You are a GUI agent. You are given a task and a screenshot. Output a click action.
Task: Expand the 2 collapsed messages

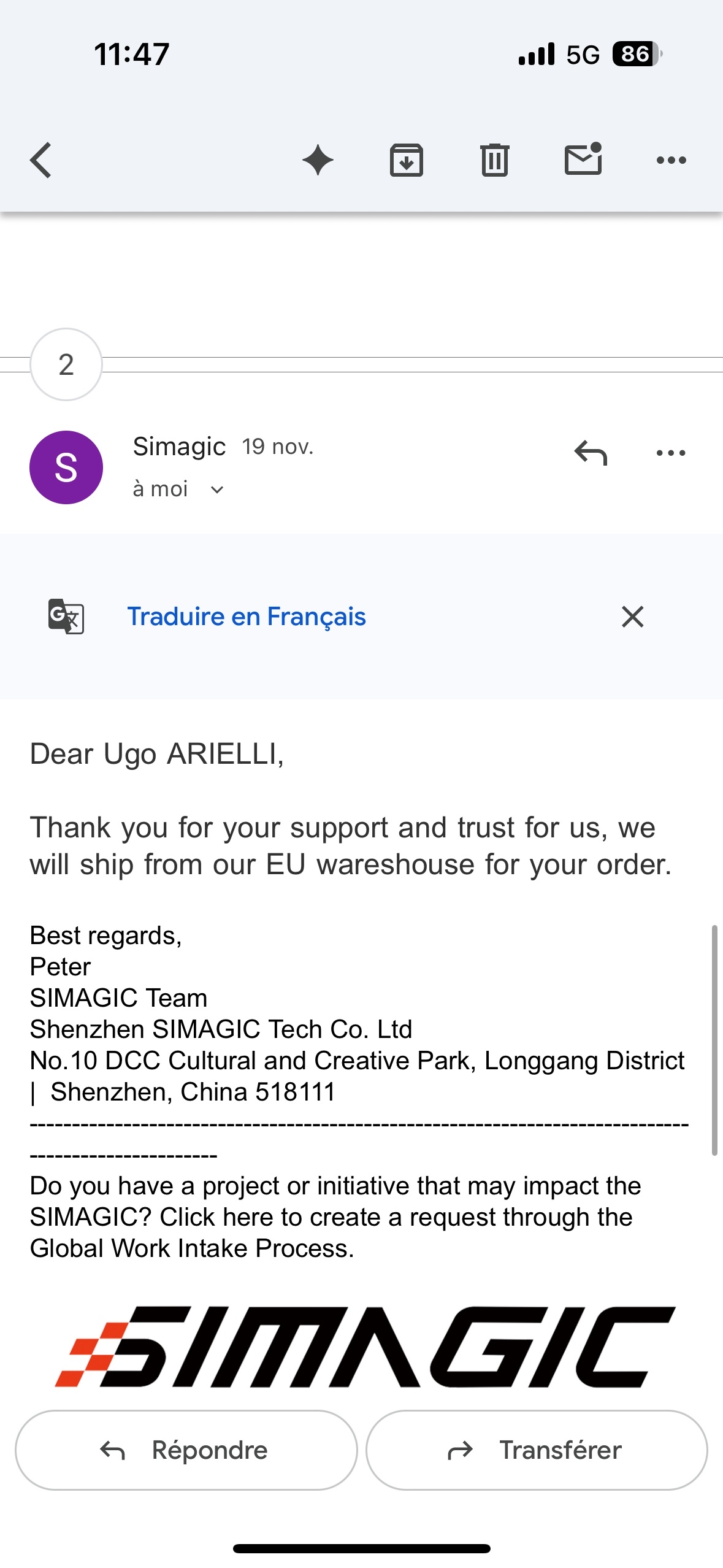66,364
